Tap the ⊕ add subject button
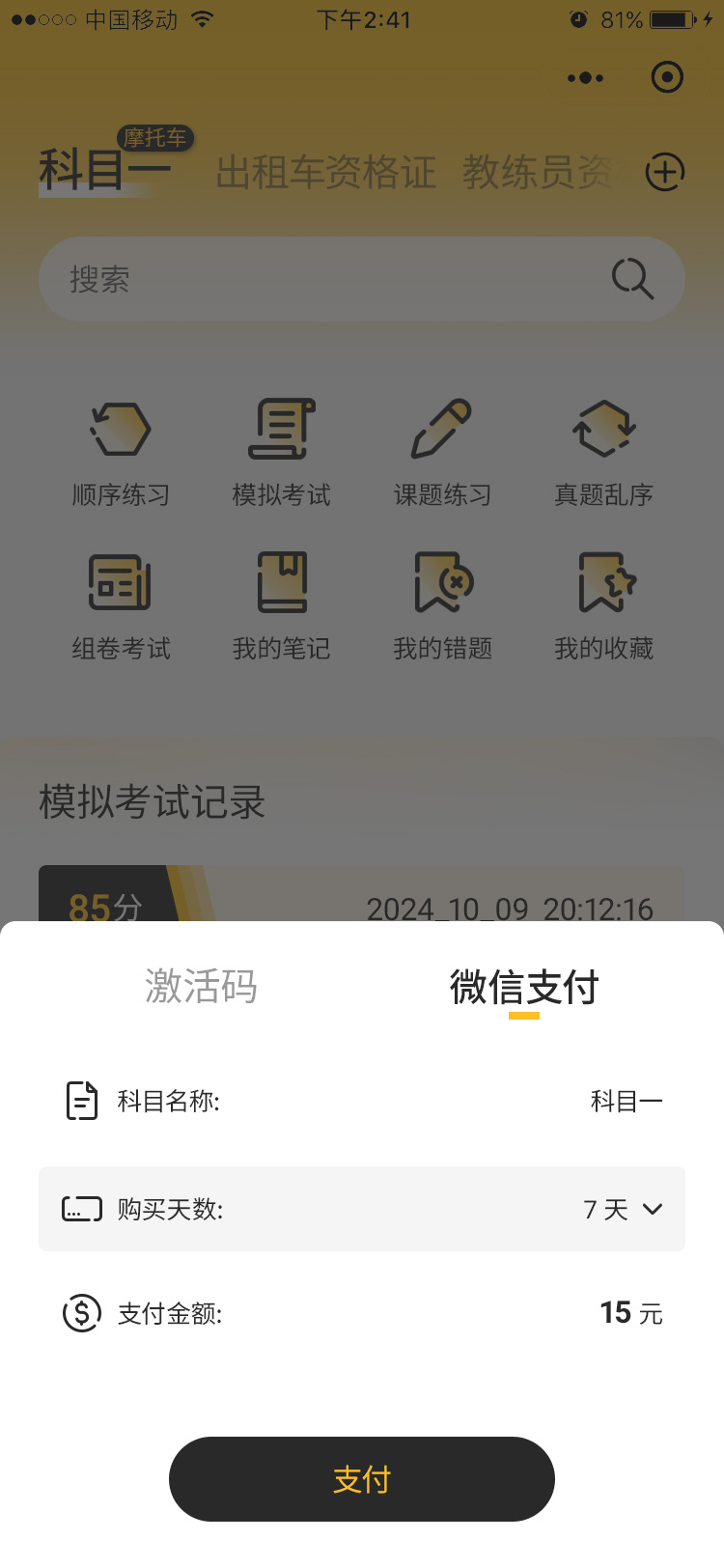 tap(664, 171)
